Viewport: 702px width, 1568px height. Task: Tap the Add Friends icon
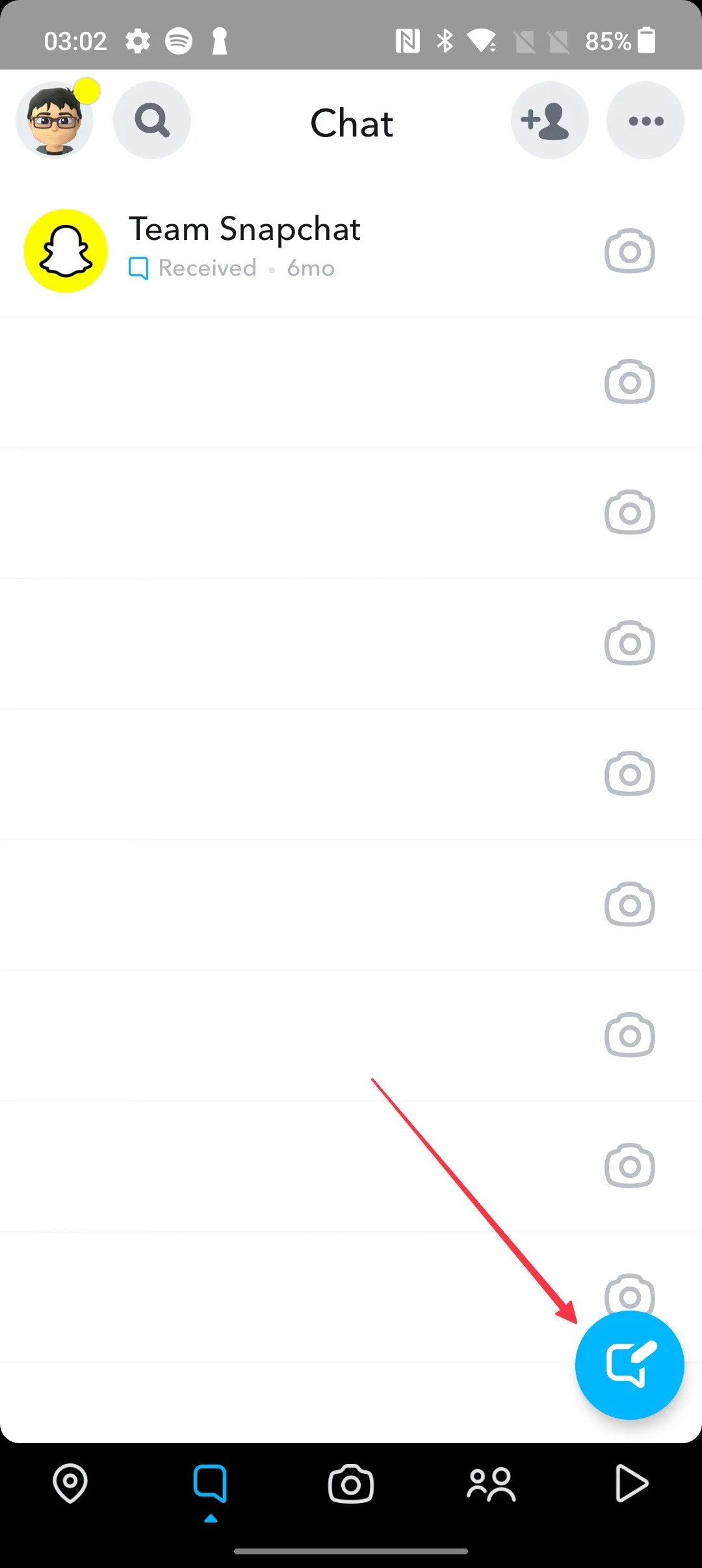549,120
